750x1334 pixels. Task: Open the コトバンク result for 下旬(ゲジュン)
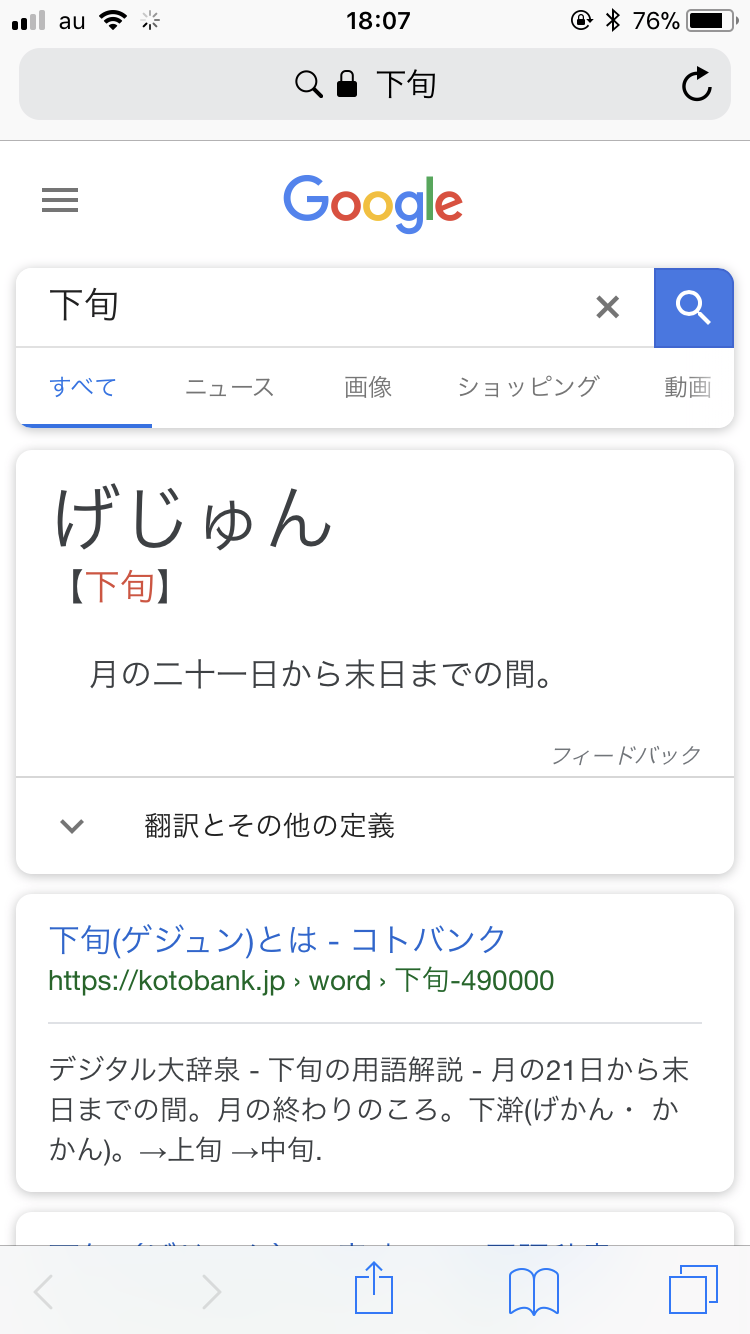pyautogui.click(x=277, y=940)
